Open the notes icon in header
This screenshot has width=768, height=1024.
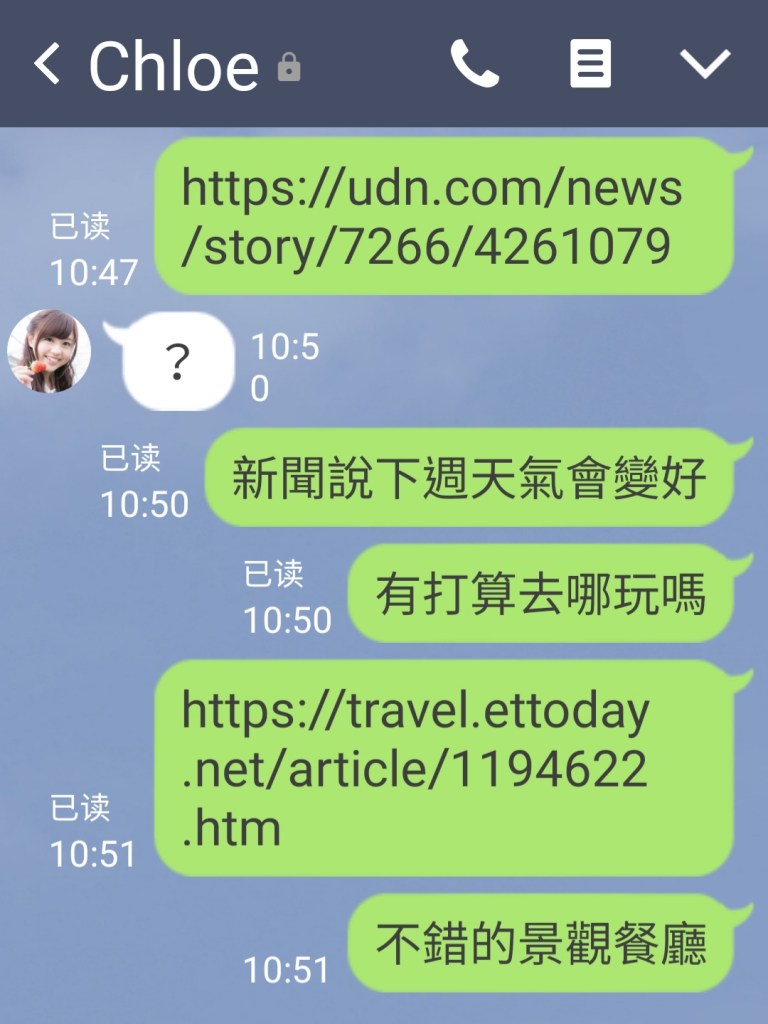pyautogui.click(x=590, y=65)
